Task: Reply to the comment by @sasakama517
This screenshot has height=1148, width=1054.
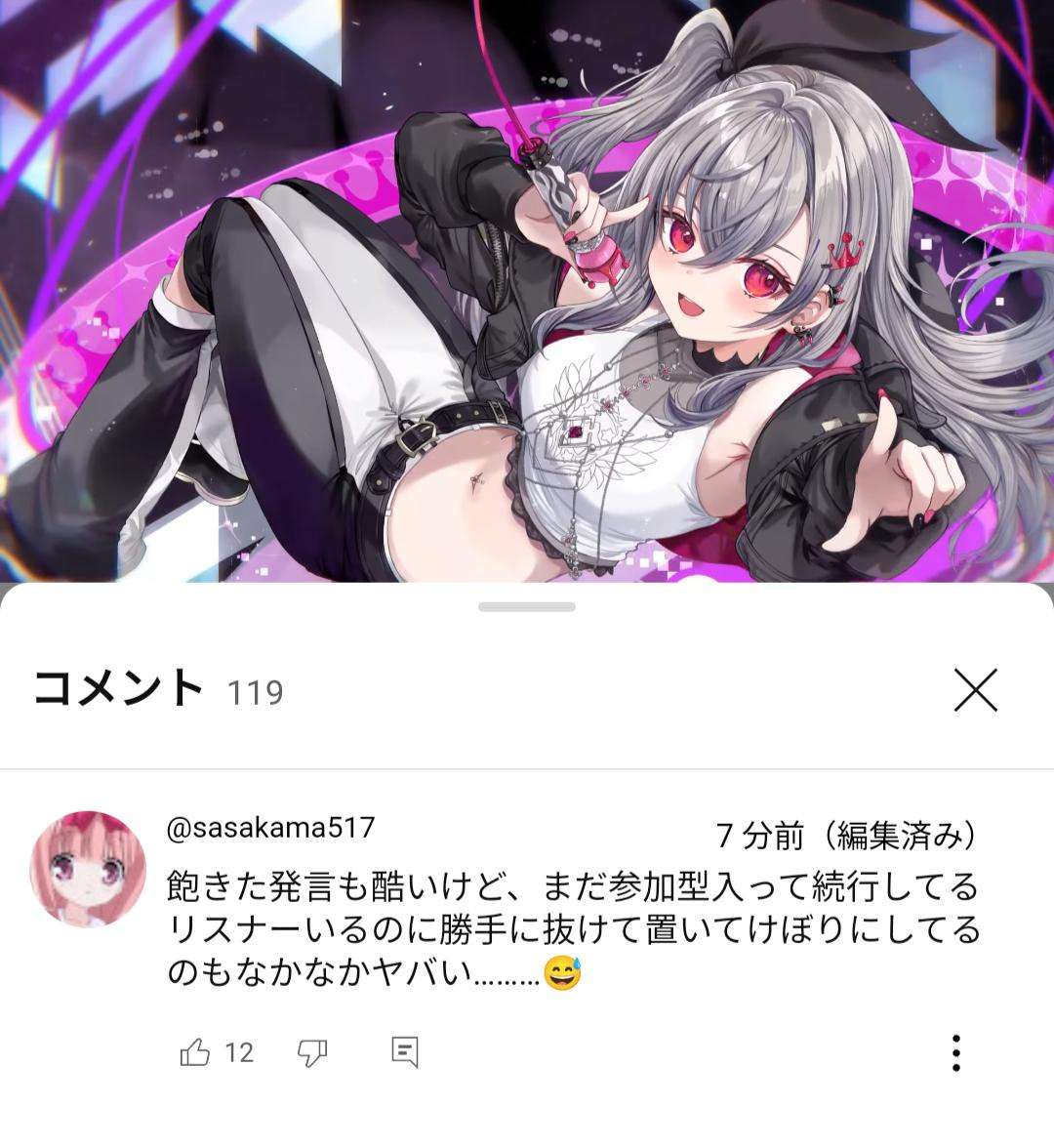Action: click(x=404, y=1052)
